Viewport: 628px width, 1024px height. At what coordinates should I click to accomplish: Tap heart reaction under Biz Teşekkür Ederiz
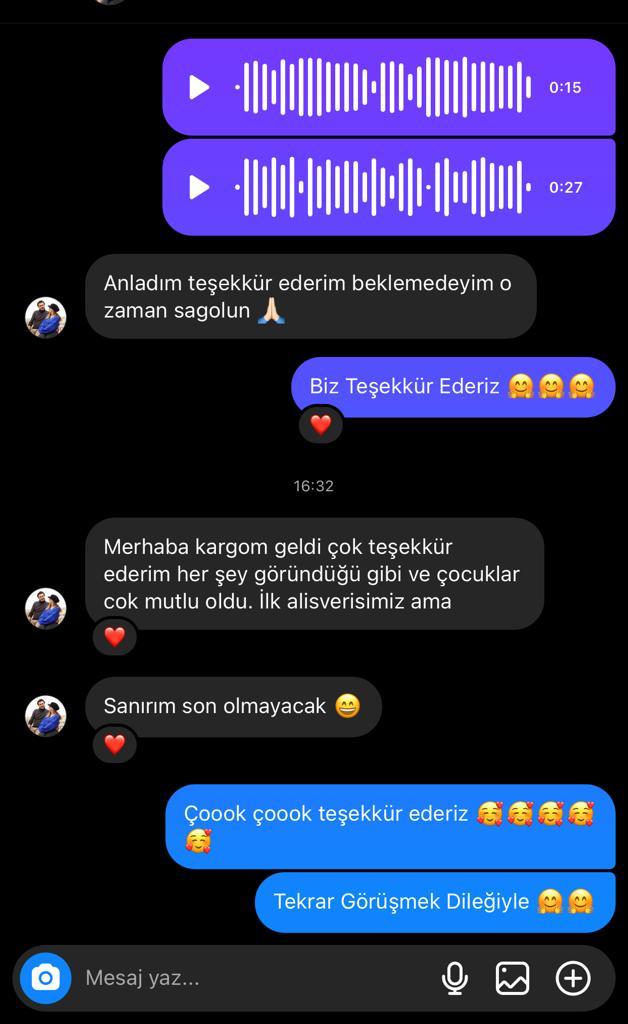[321, 425]
